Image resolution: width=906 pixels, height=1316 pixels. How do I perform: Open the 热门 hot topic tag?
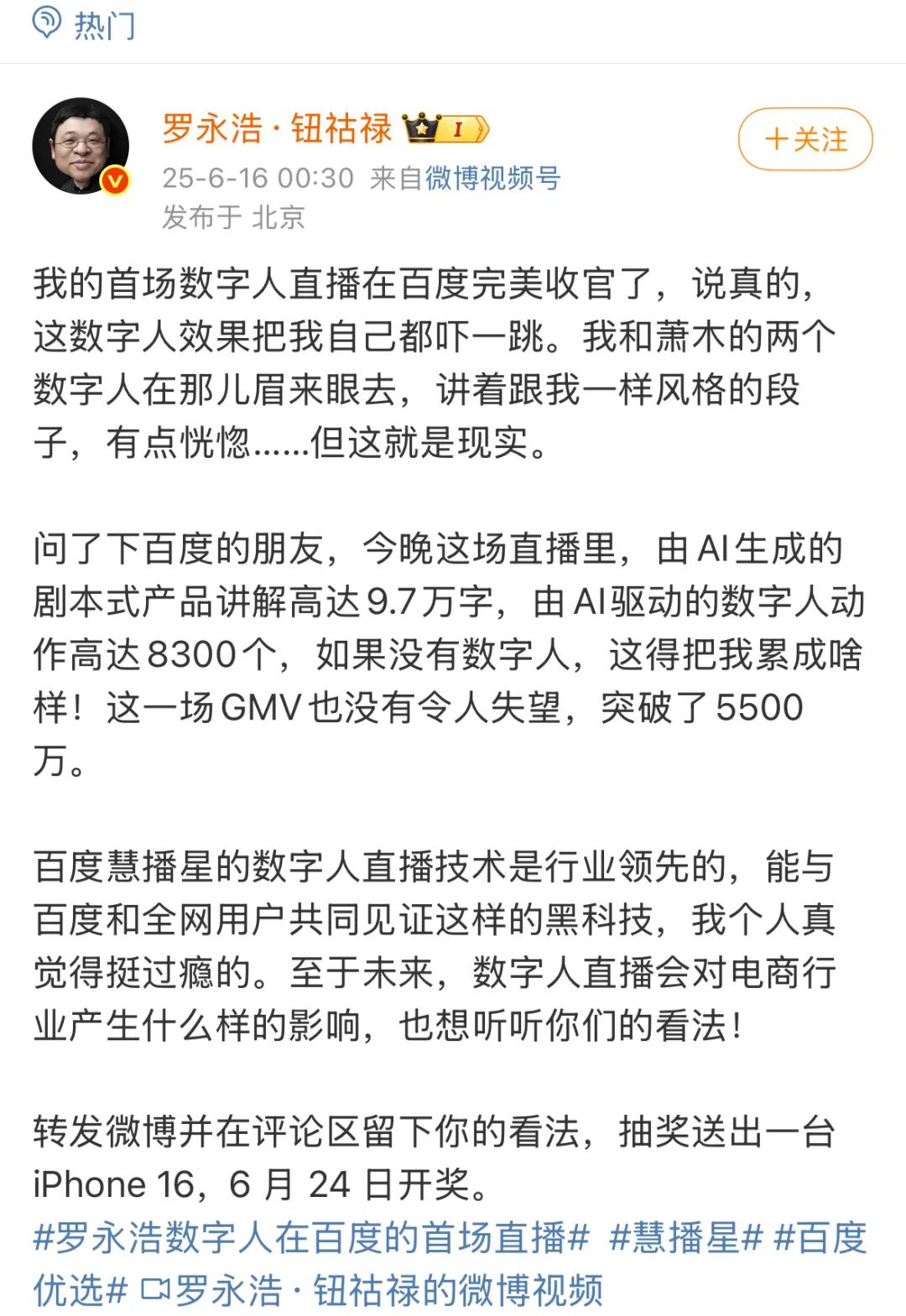pos(84,24)
